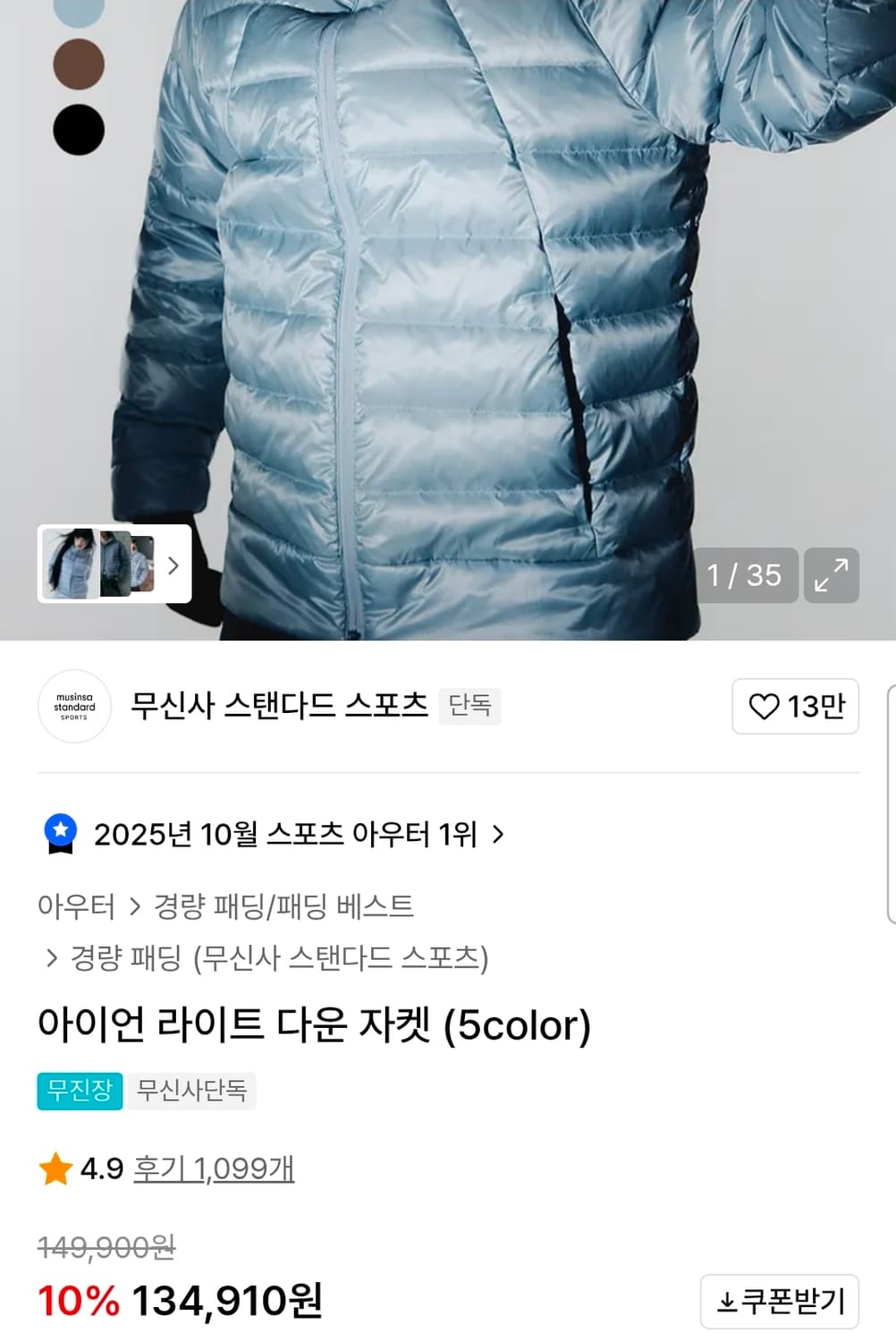
Task: Select the 무진장 badge
Action: [x=79, y=1091]
